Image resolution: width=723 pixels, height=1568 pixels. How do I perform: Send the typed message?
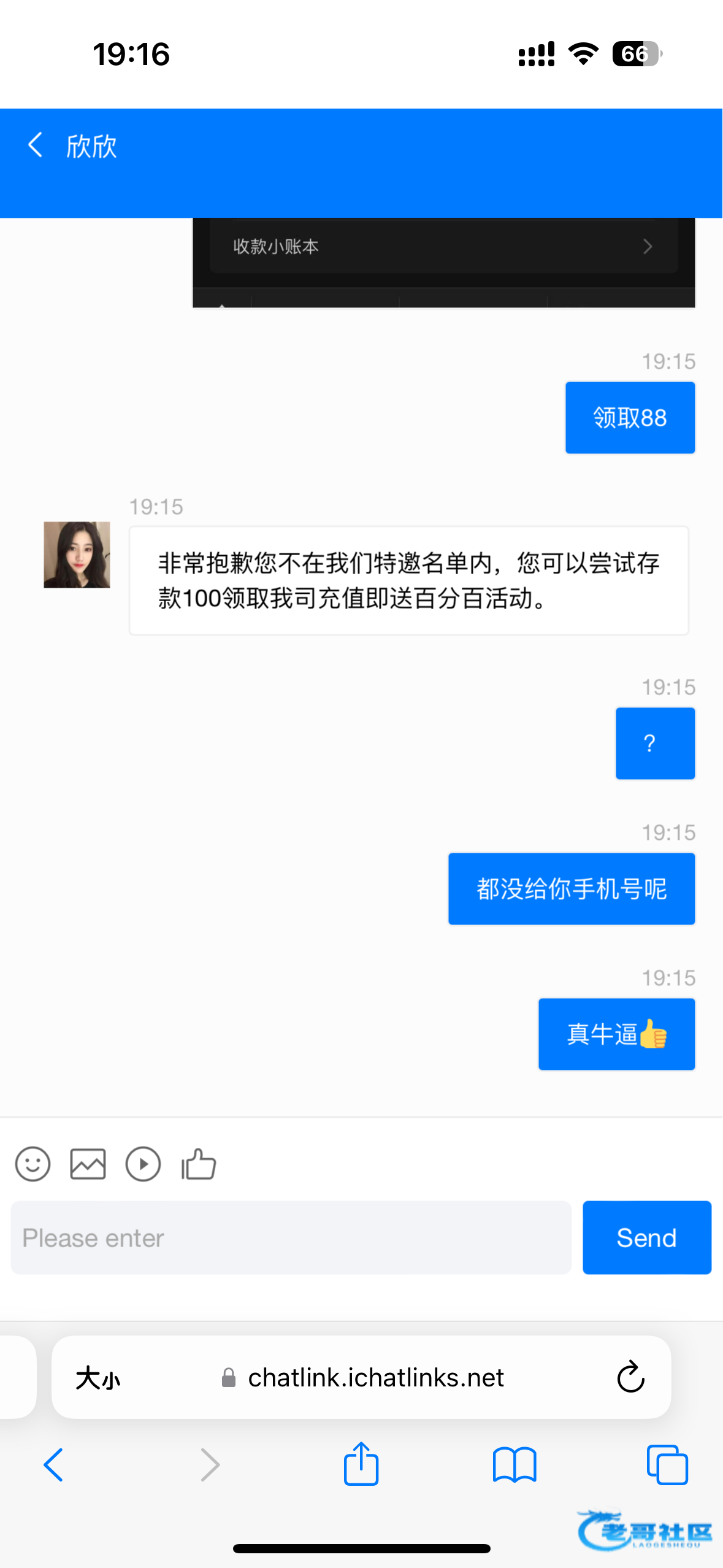[x=646, y=1237]
